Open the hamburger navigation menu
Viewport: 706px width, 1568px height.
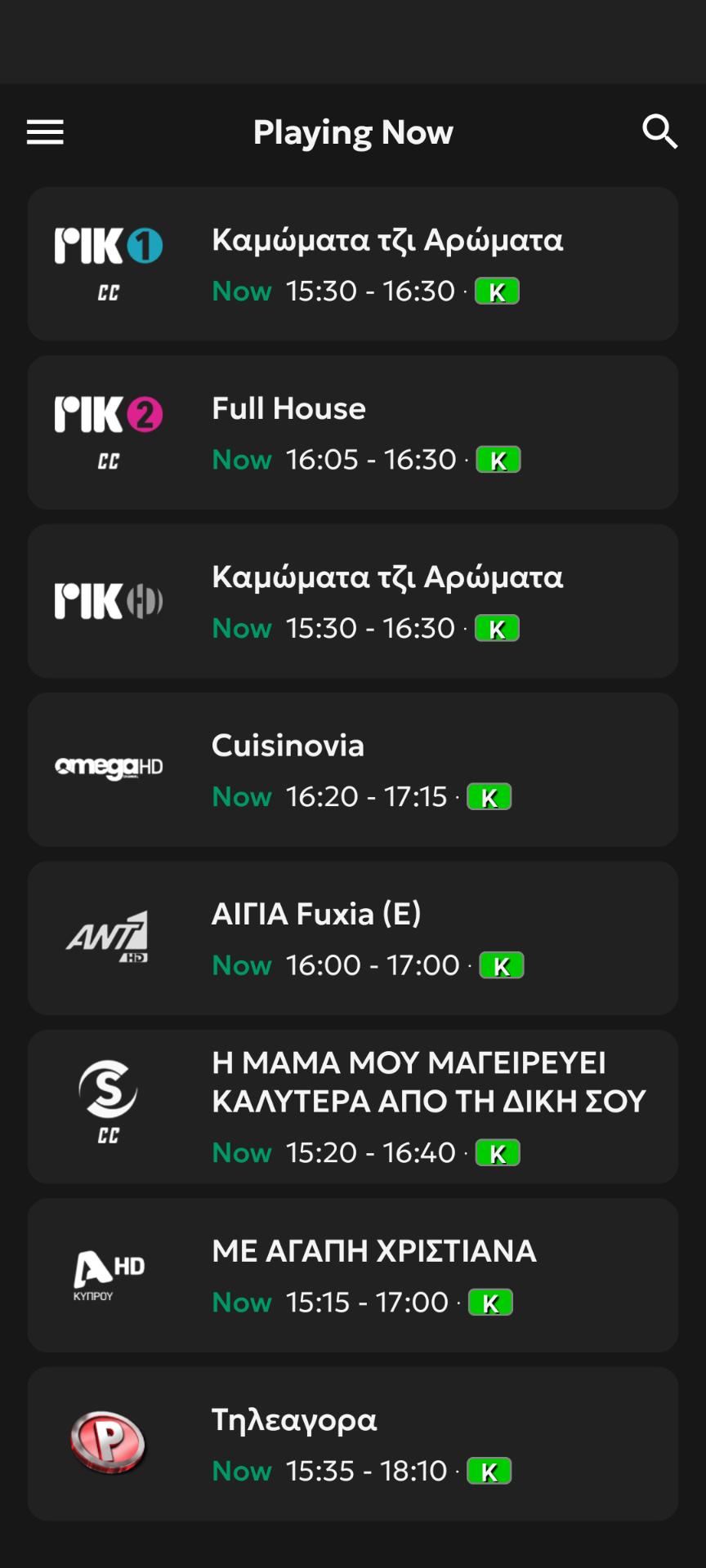(x=45, y=132)
